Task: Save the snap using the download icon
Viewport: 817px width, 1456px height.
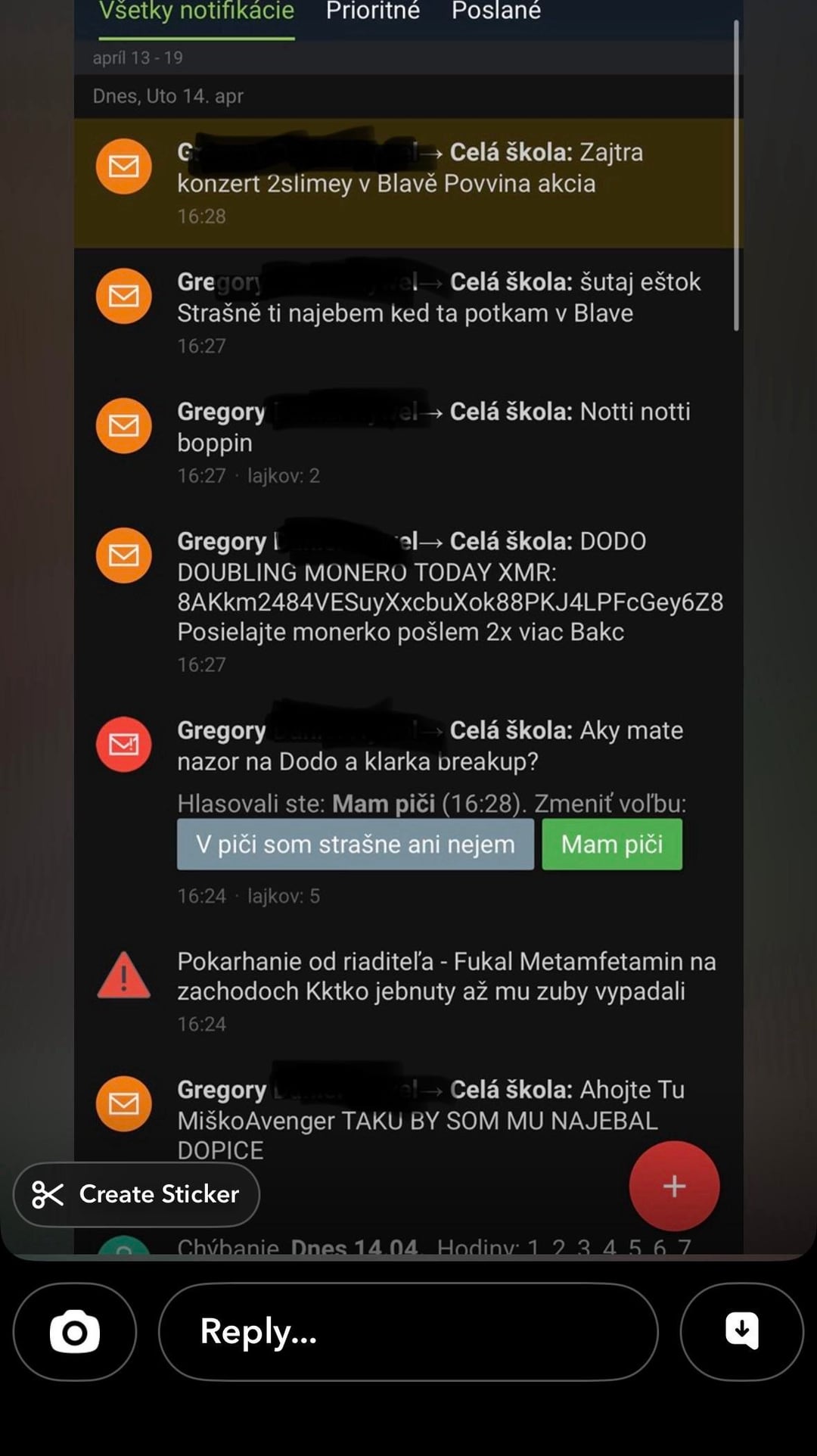Action: point(741,1331)
